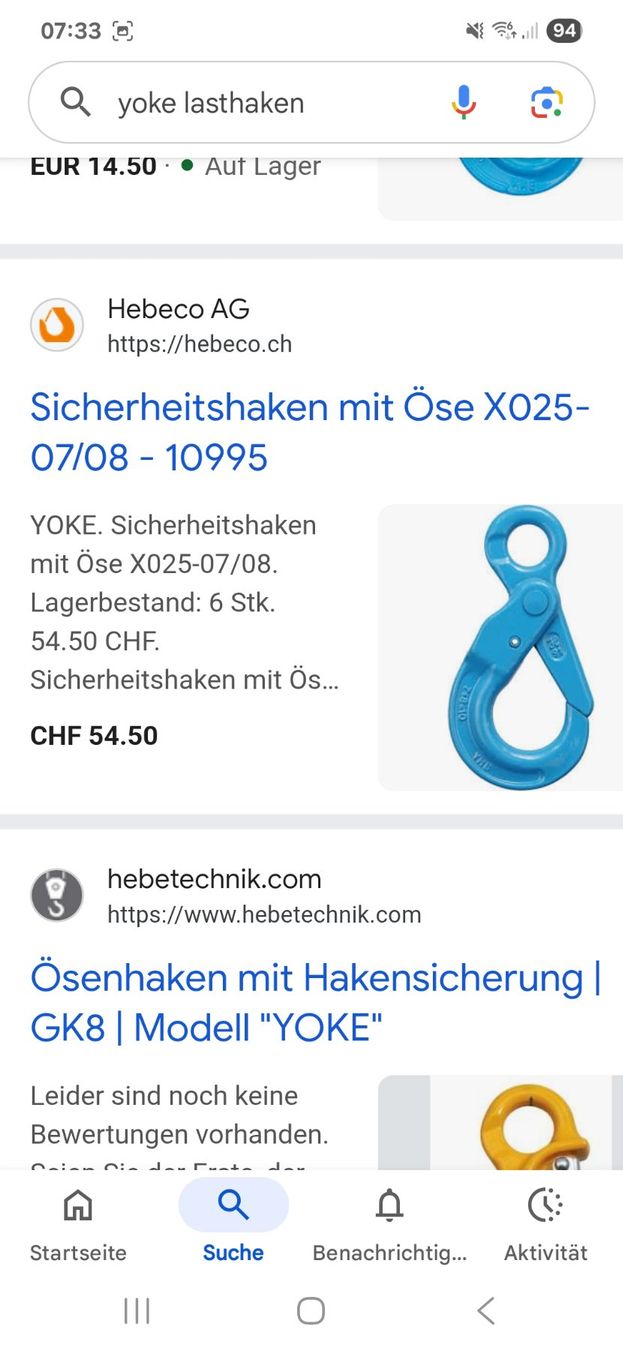Open Sicherheitshaken mit Öse X025-07/08 result
Screen dimensions: 623x1350
[x=310, y=432]
